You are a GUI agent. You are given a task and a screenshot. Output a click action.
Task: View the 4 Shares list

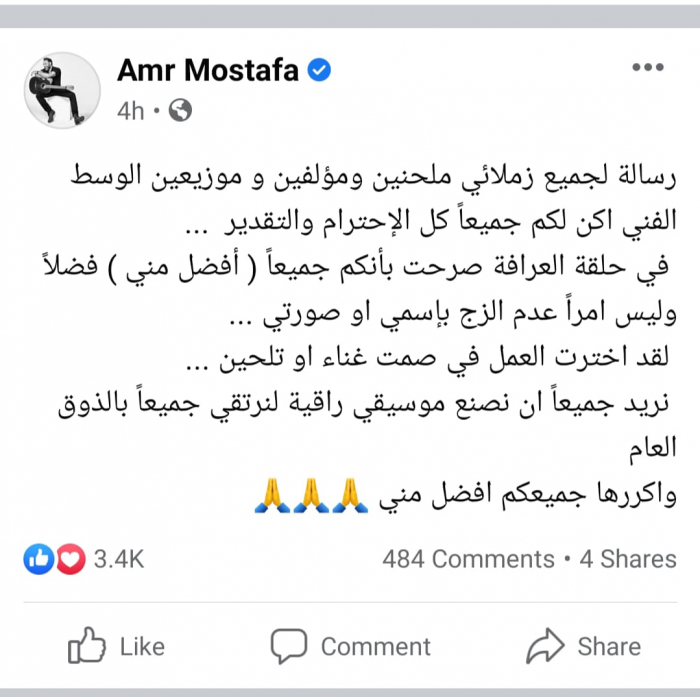pyautogui.click(x=628, y=560)
